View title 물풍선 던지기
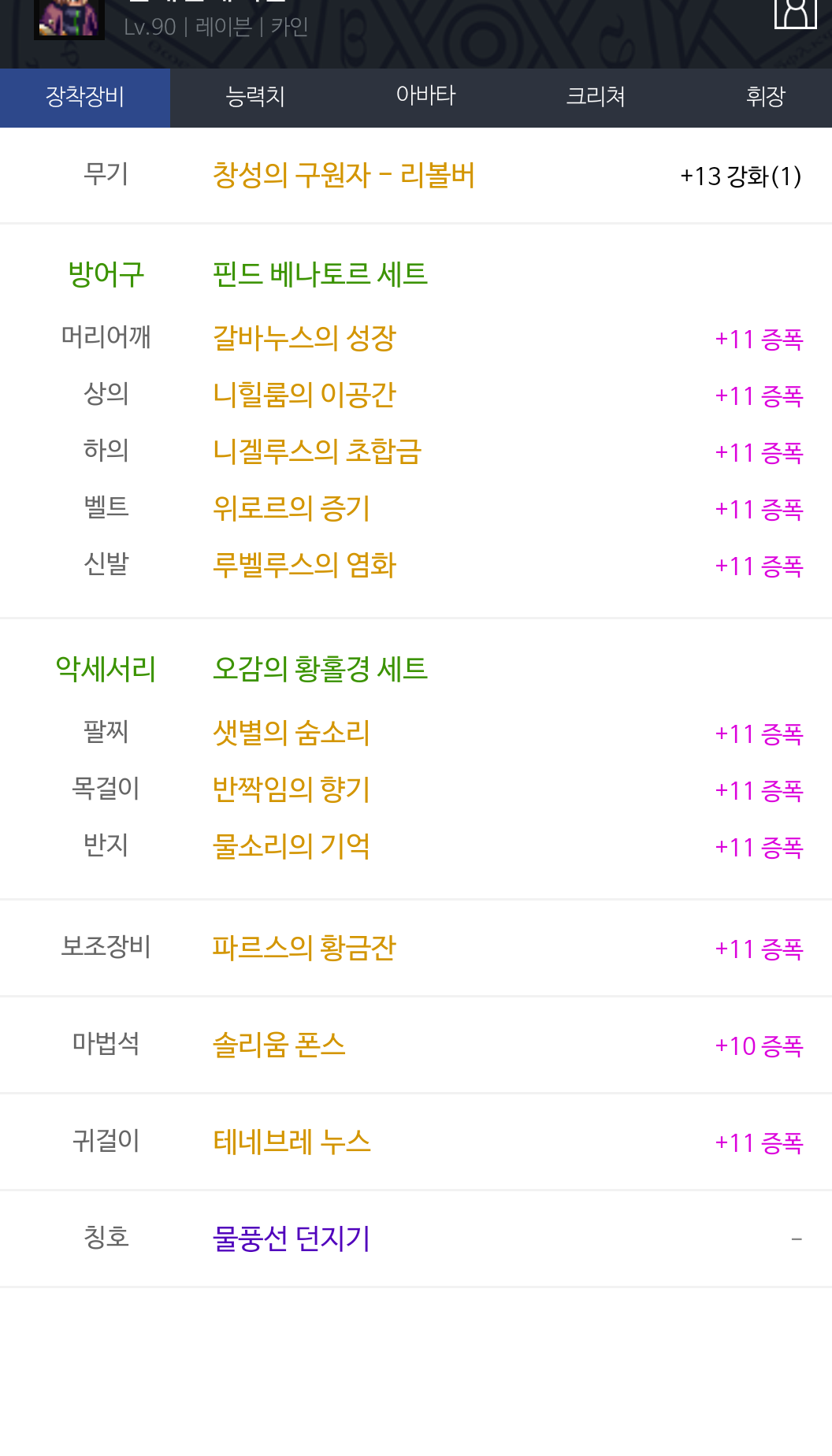 [291, 1239]
